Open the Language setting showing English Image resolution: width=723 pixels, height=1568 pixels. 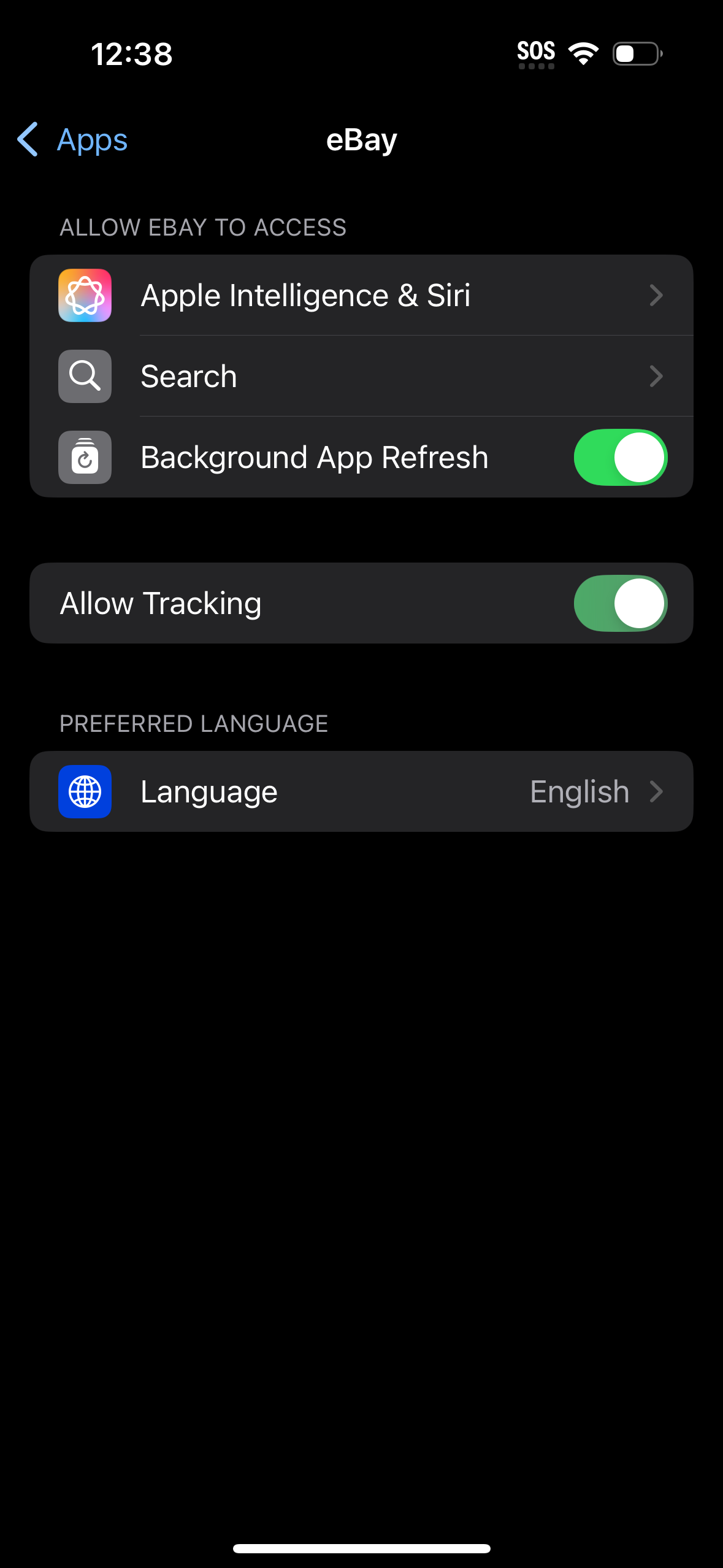[362, 791]
